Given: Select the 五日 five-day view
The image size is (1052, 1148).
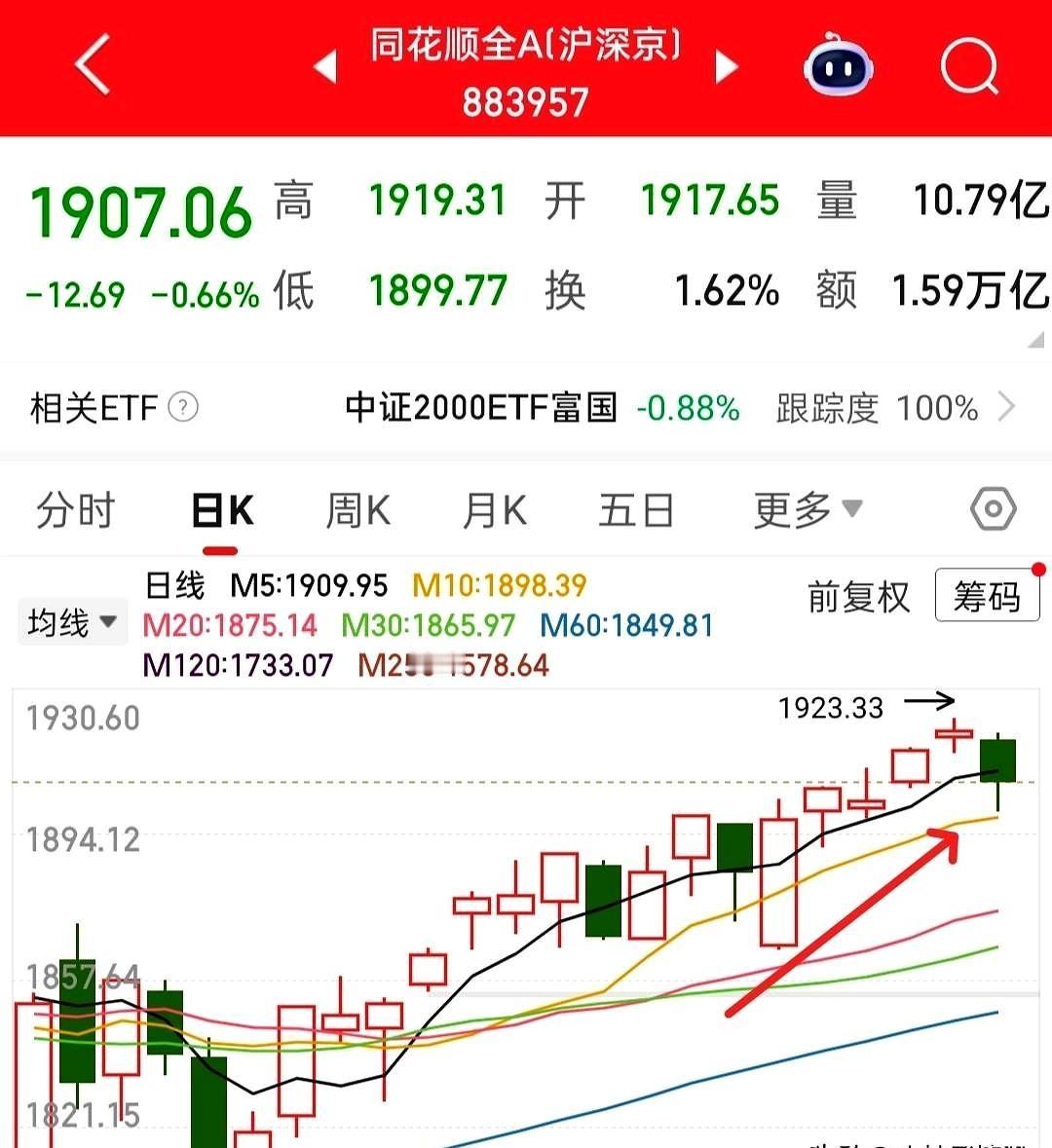Looking at the screenshot, I should 635,508.
